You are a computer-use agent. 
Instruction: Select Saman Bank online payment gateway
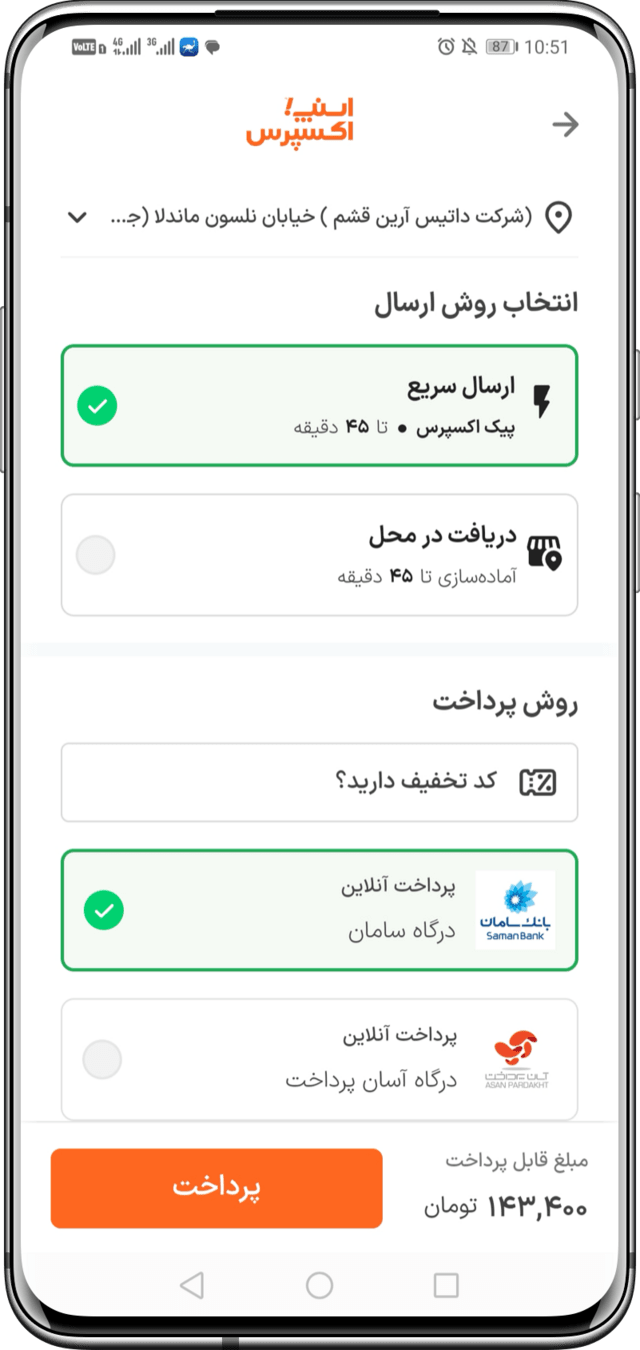pyautogui.click(x=319, y=910)
